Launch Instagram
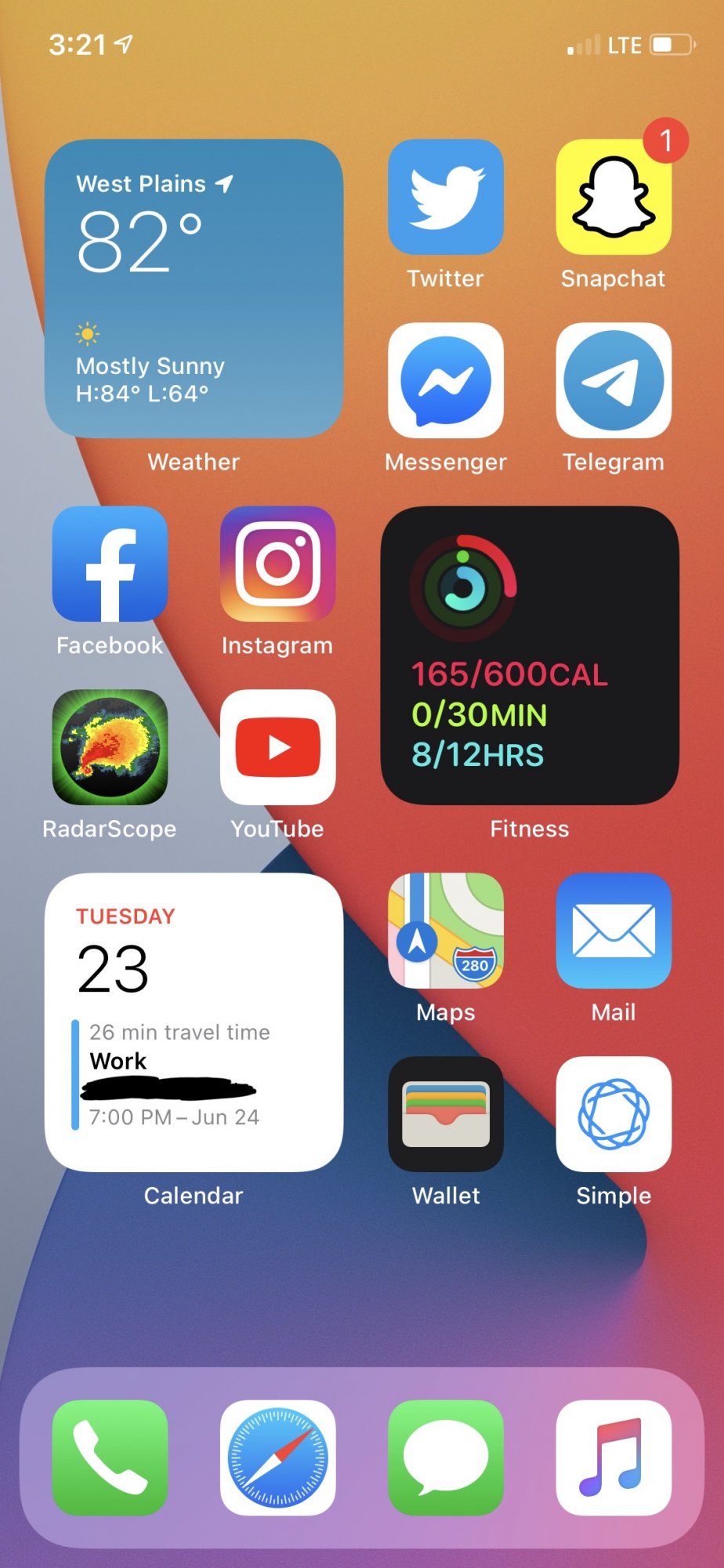 coord(277,564)
